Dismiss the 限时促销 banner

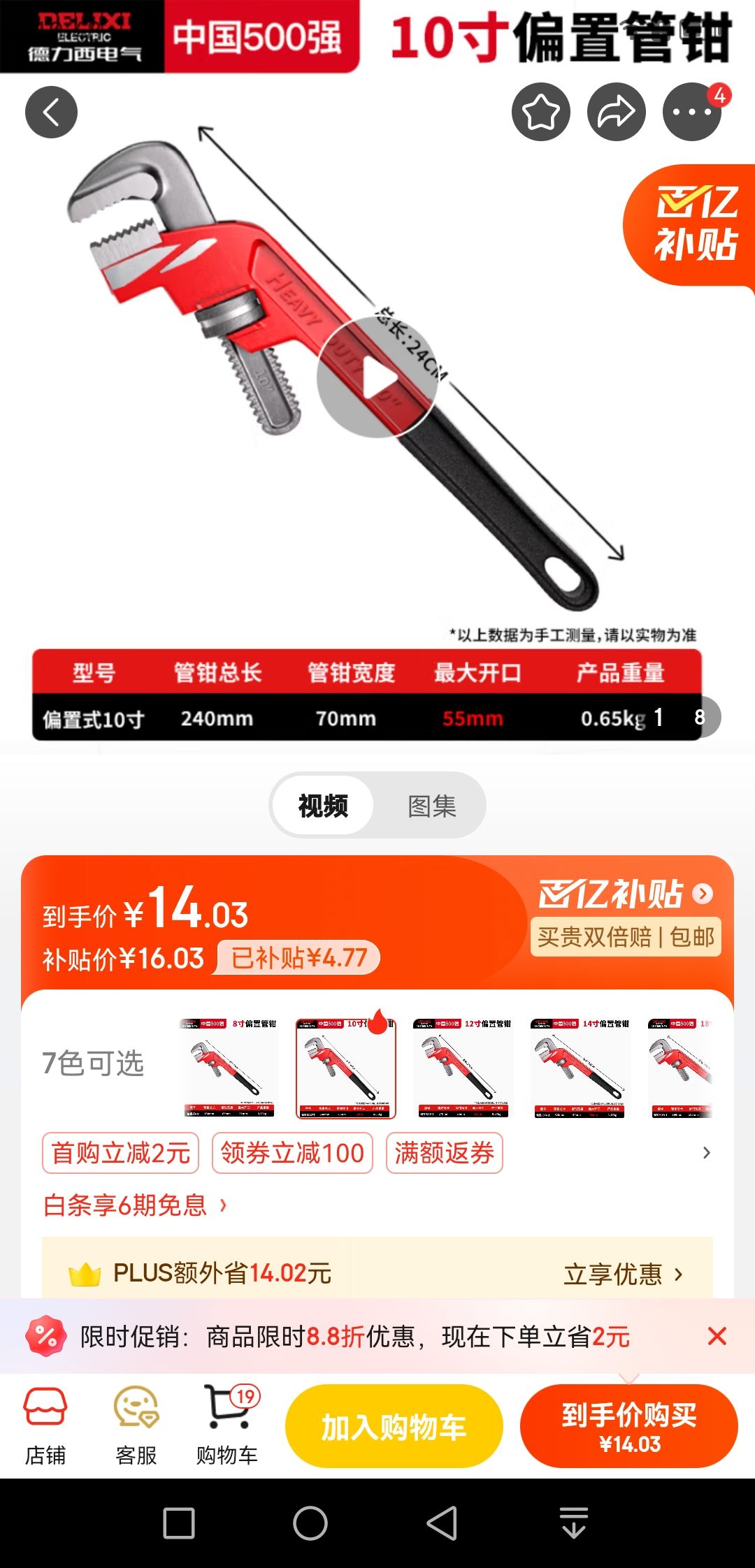tap(717, 1336)
